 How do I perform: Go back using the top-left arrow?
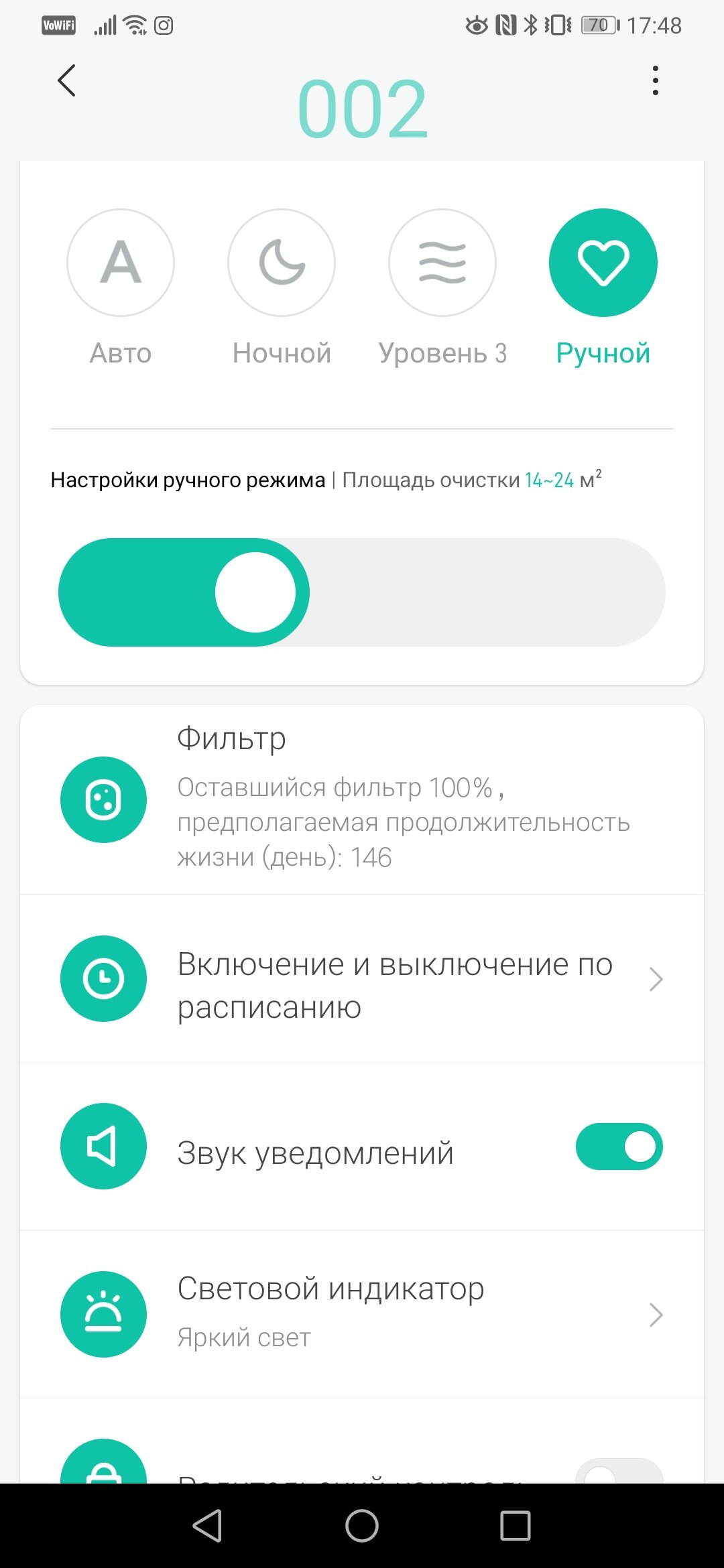pos(66,80)
